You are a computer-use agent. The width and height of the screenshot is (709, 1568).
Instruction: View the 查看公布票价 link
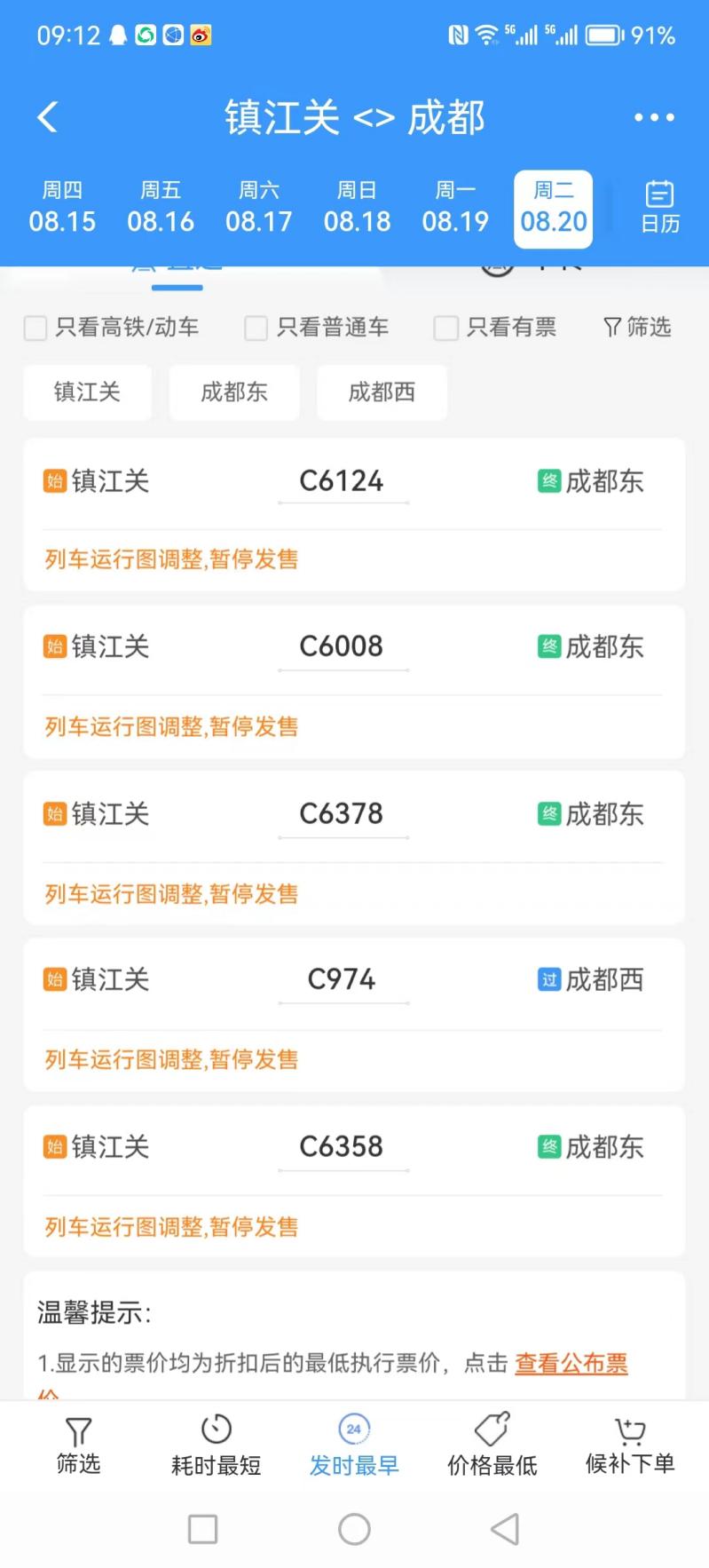pos(571,1363)
